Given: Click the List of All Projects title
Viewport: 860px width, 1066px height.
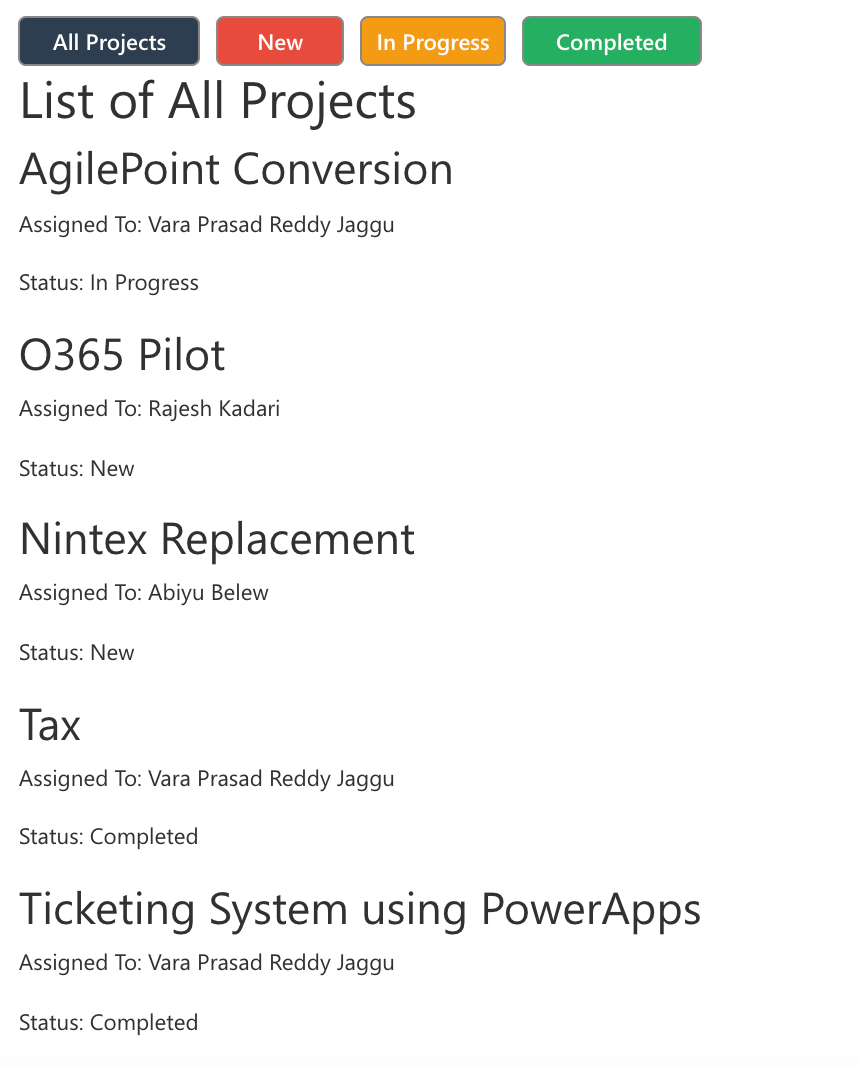Looking at the screenshot, I should tap(217, 101).
